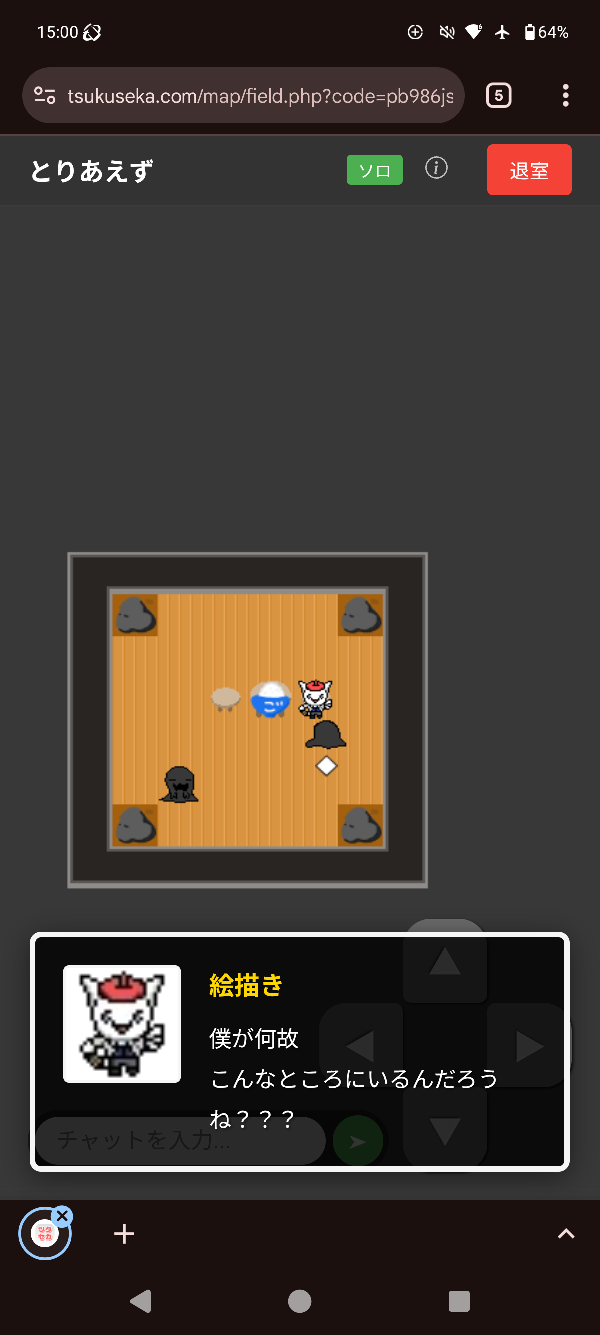Tap the 退室 leave room button
This screenshot has height=1335, width=600.
(529, 170)
